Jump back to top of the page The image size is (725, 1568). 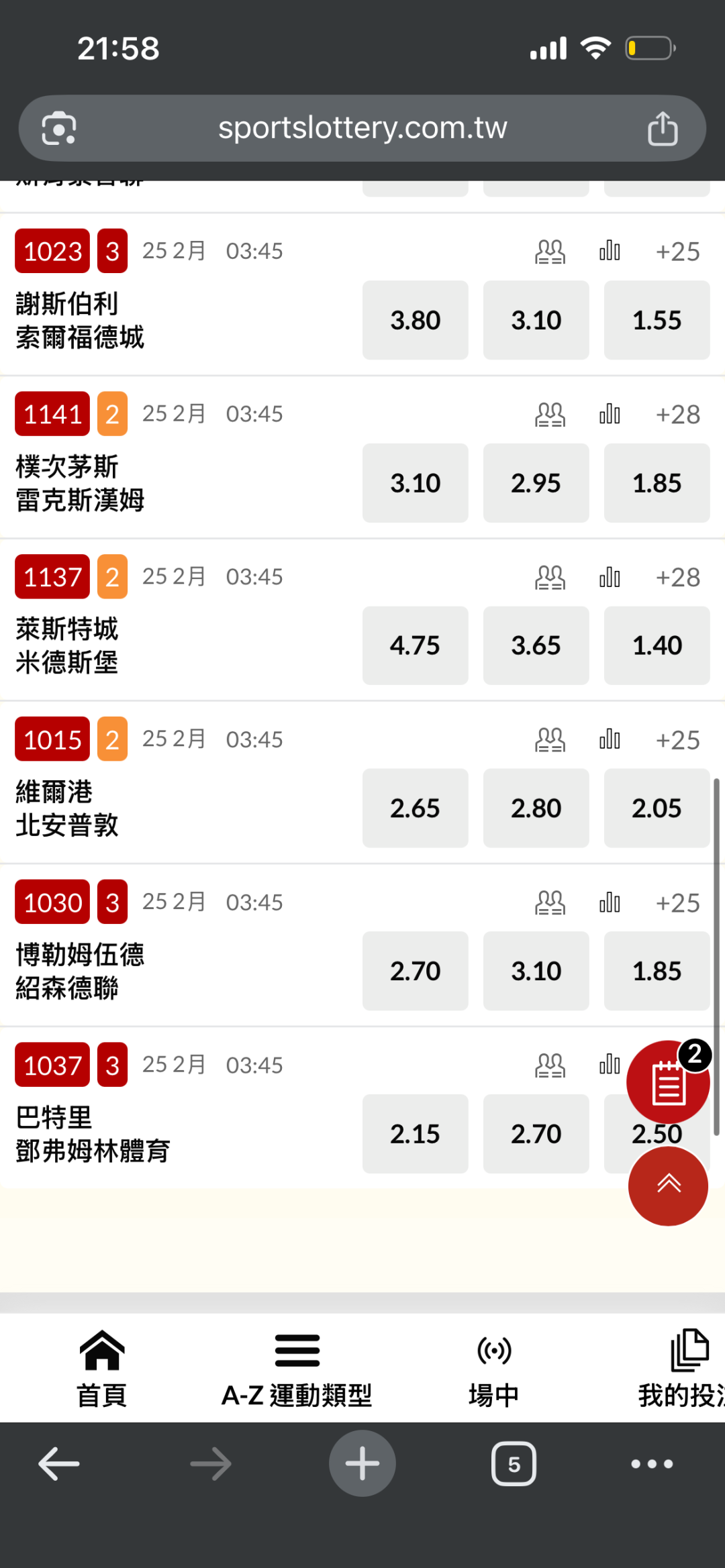[x=668, y=1186]
